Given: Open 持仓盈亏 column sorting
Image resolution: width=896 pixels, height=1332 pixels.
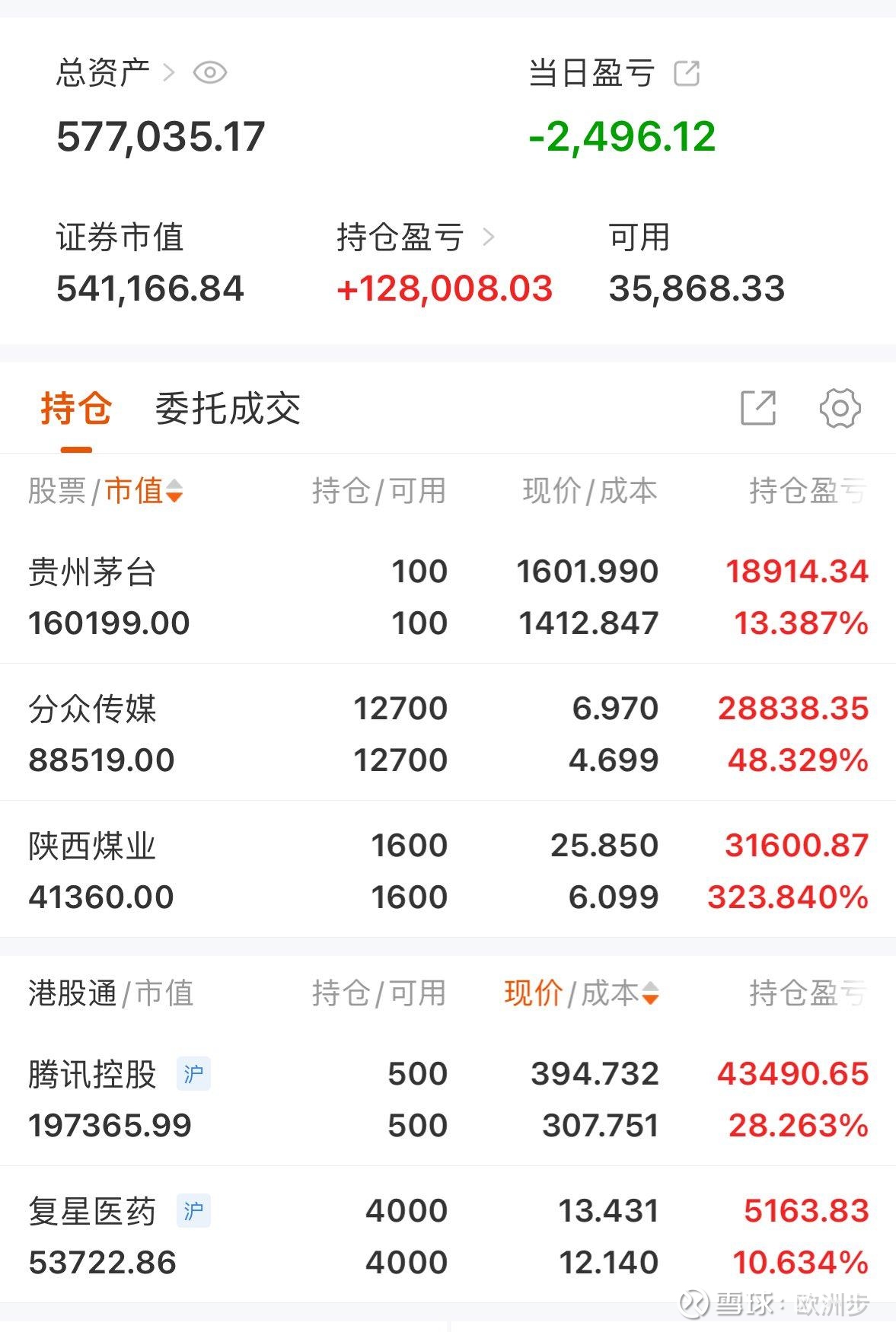Looking at the screenshot, I should pos(807,492).
